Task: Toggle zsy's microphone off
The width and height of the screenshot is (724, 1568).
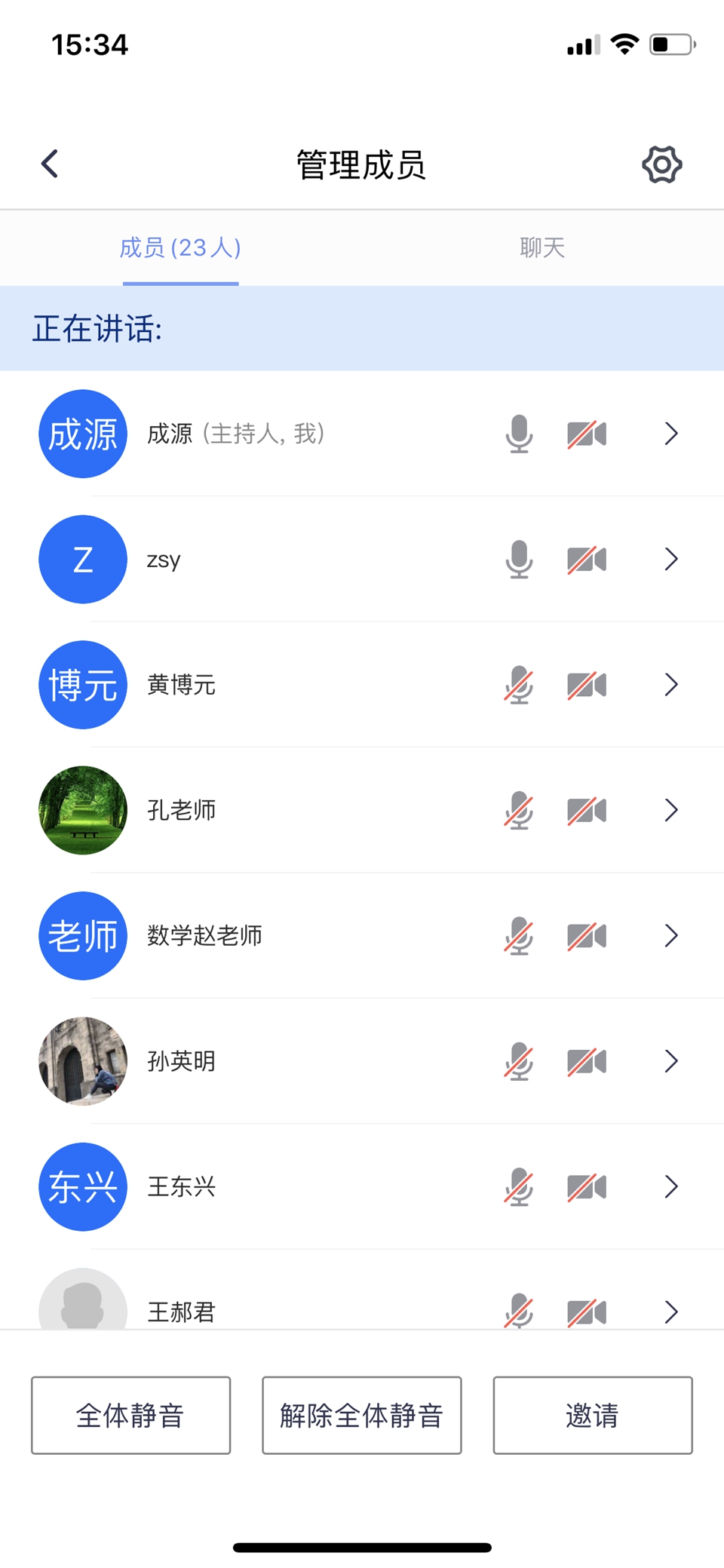Action: tap(518, 559)
